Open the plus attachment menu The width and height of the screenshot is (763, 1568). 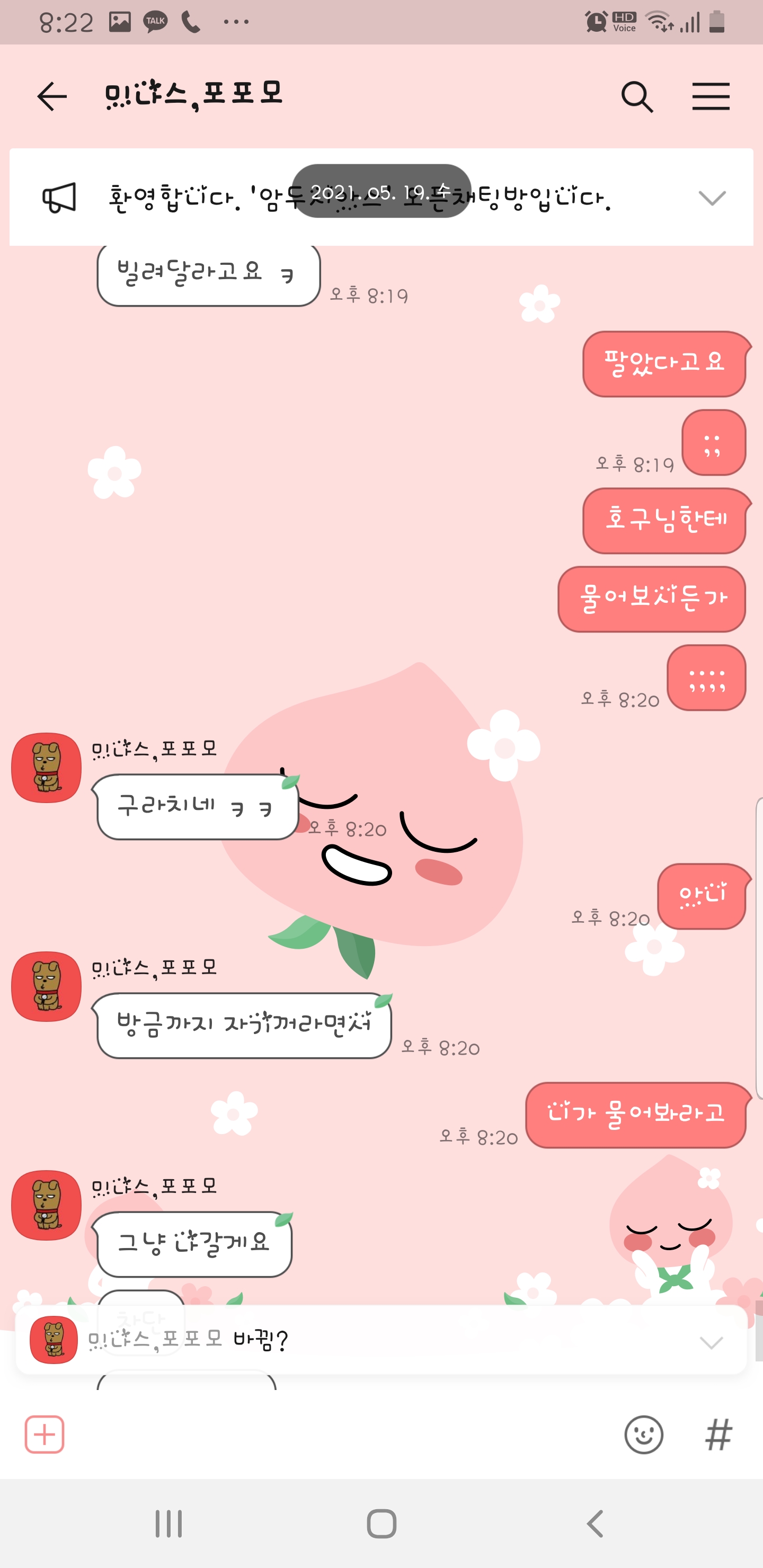pos(45,1435)
